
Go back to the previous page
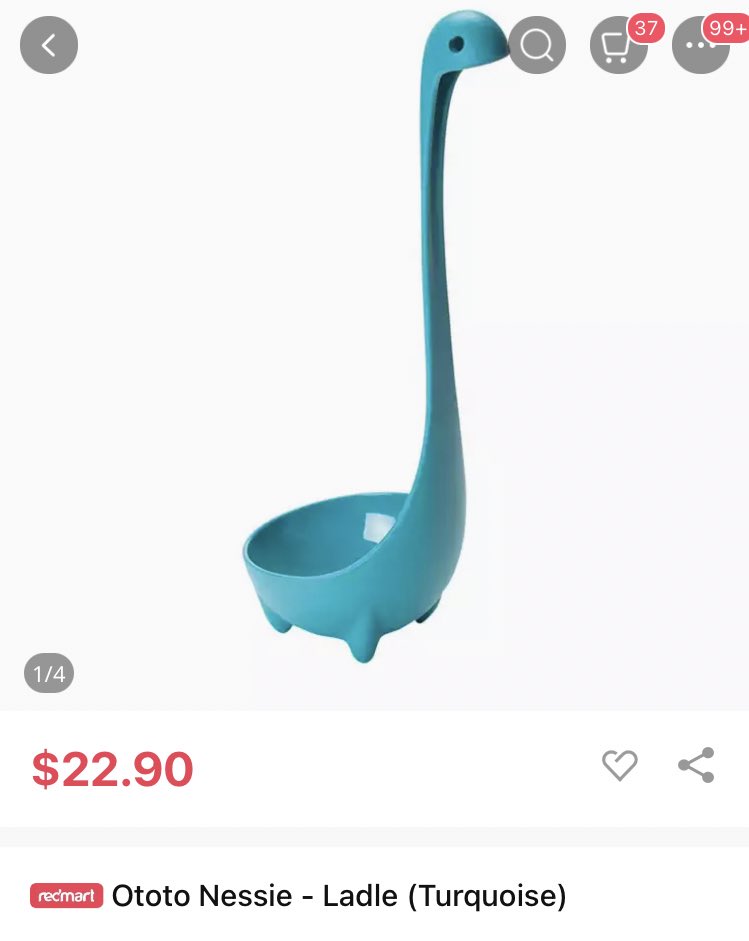48,45
